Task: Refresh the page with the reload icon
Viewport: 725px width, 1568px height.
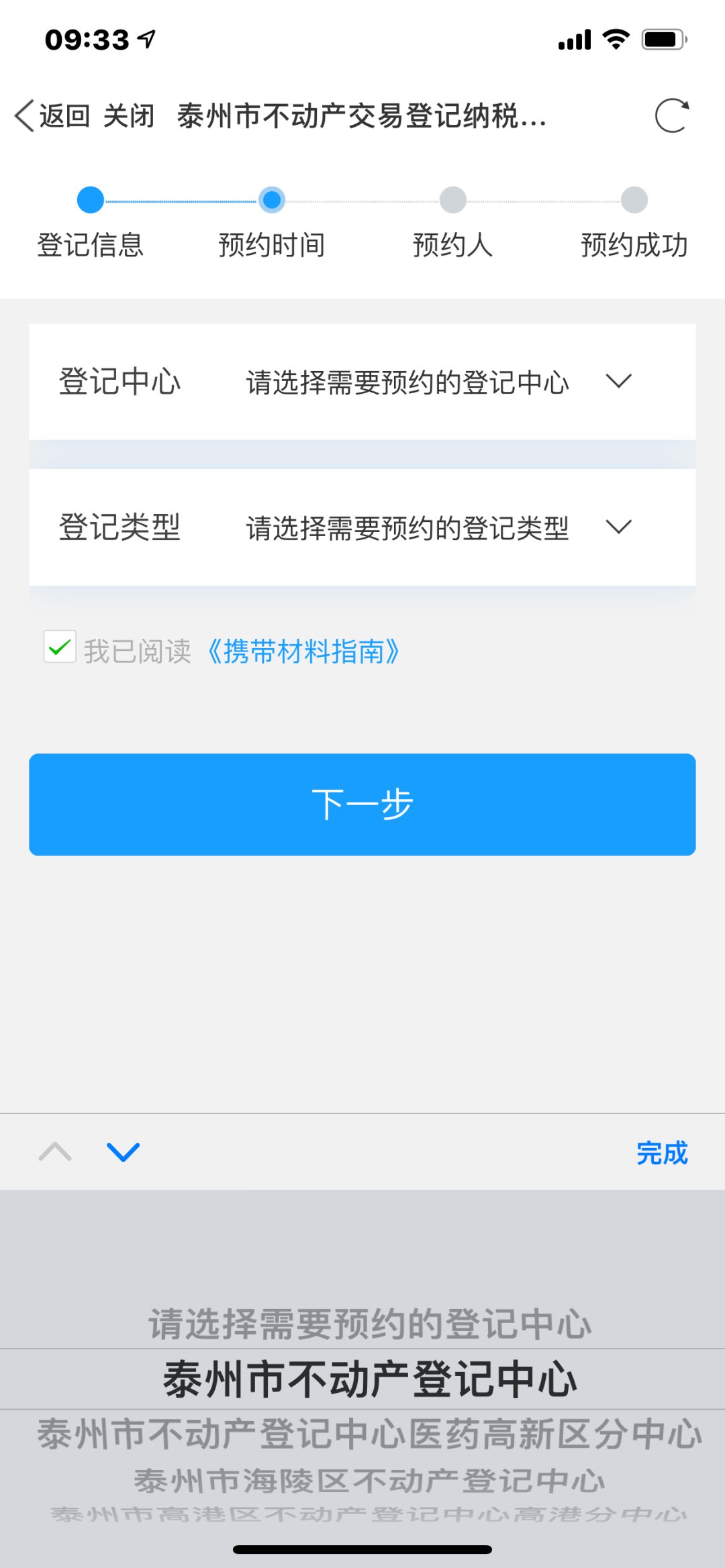Action: (x=671, y=116)
